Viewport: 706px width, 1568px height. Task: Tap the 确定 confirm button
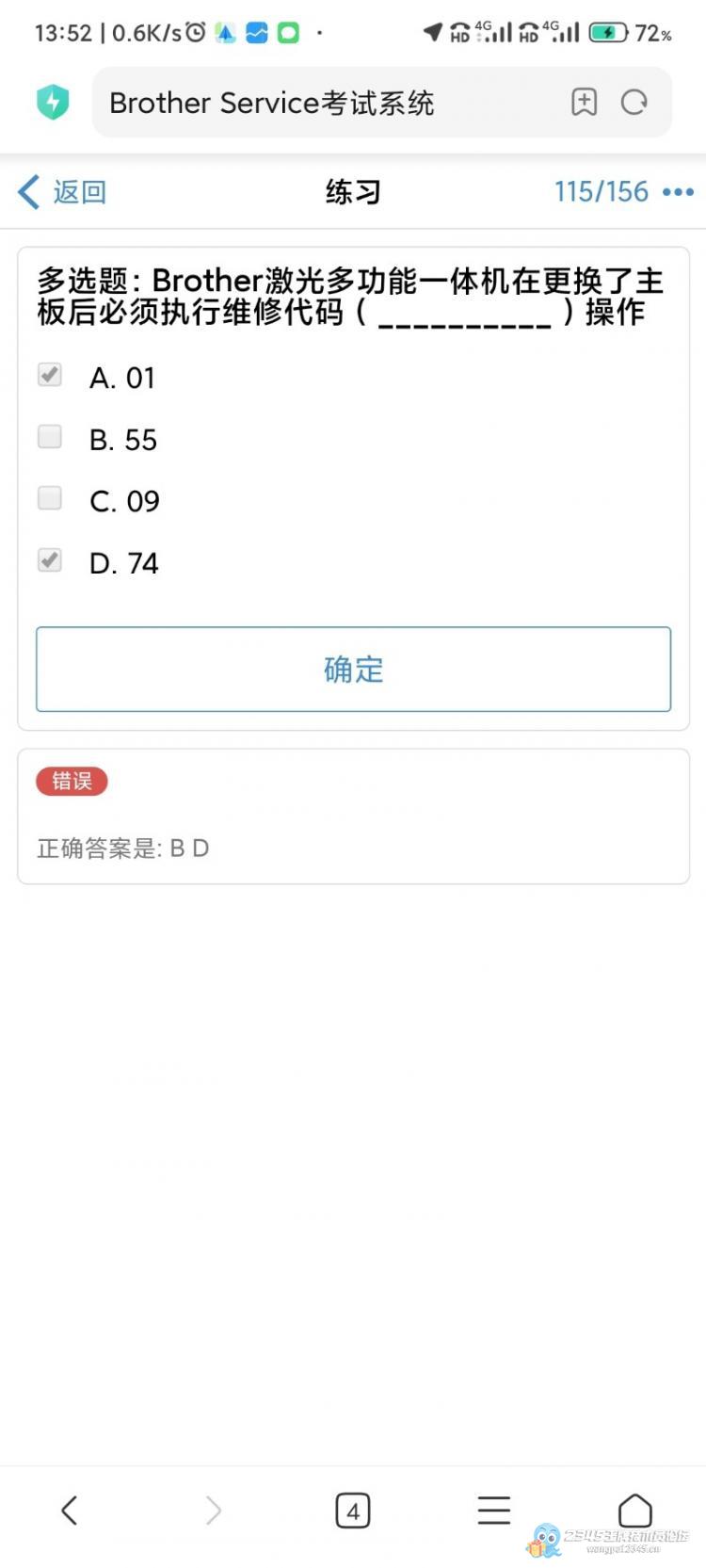[x=354, y=670]
